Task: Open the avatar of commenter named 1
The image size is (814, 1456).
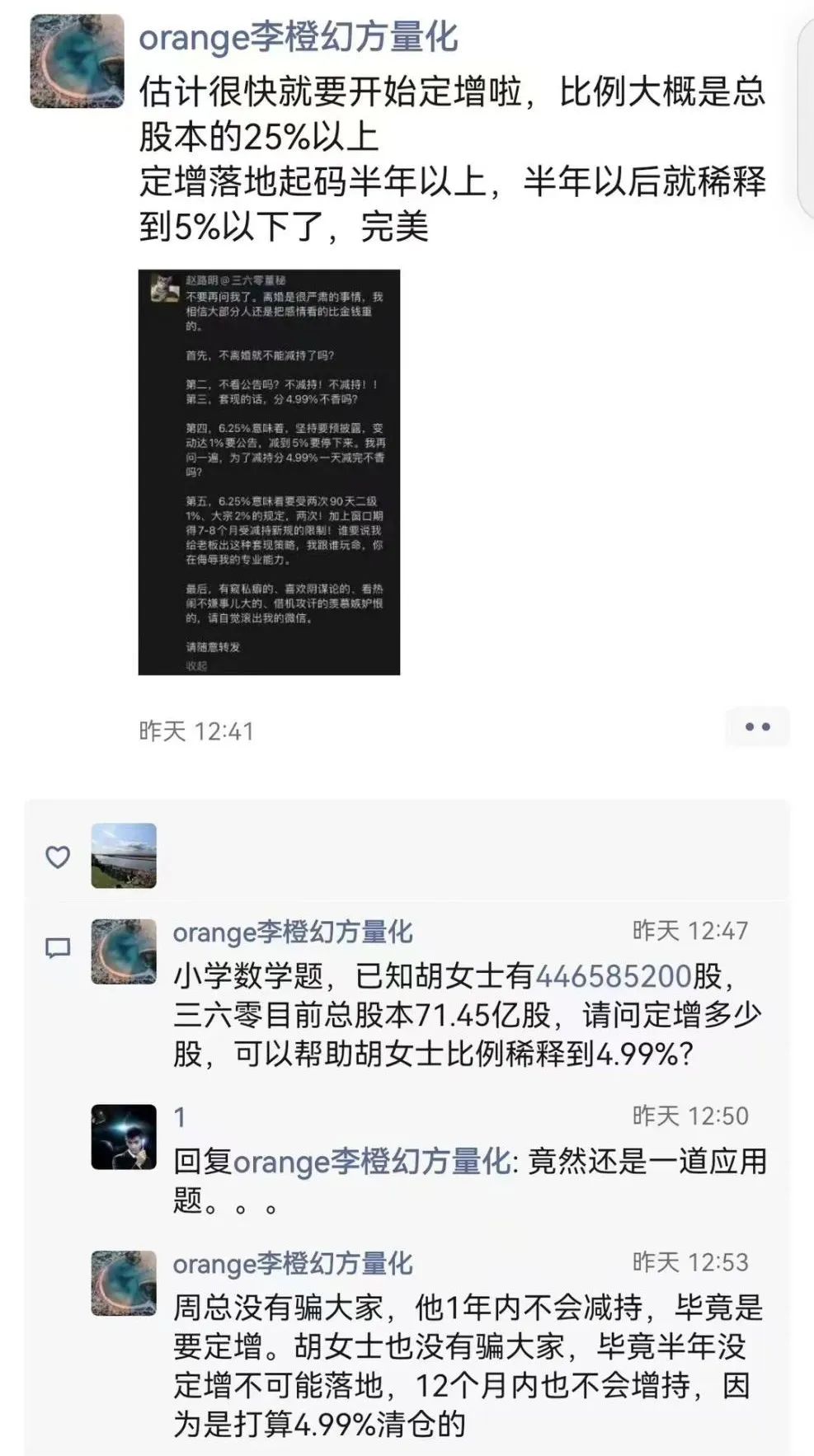Action: pyautogui.click(x=124, y=1137)
